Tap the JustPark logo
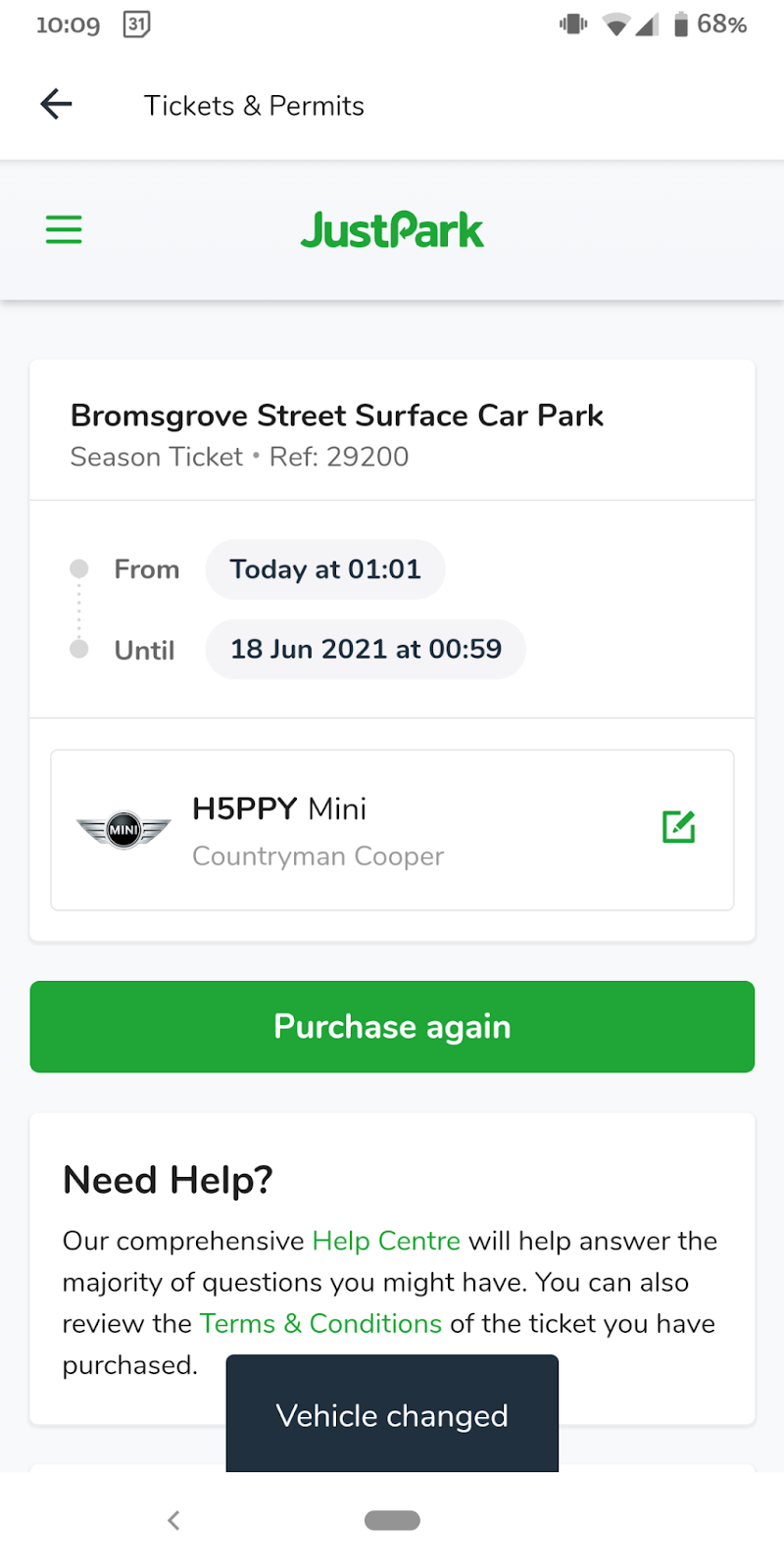 (392, 229)
